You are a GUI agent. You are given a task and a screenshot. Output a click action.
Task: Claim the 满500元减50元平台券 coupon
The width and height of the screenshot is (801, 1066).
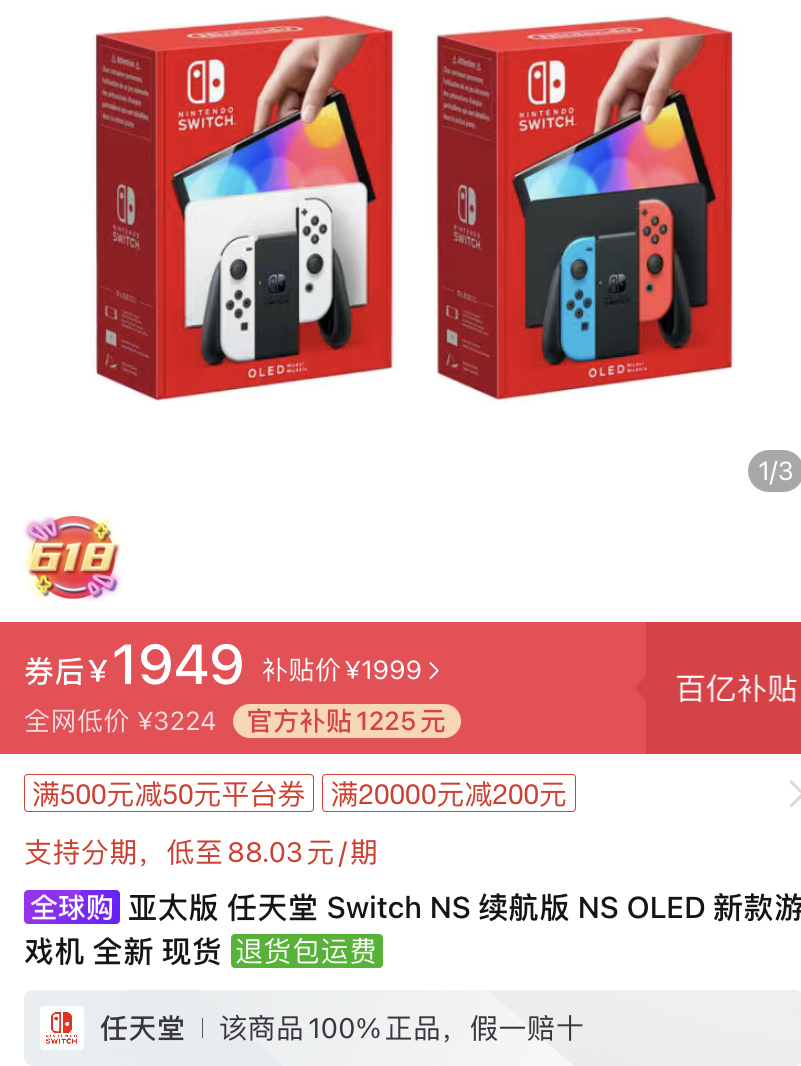pos(169,795)
